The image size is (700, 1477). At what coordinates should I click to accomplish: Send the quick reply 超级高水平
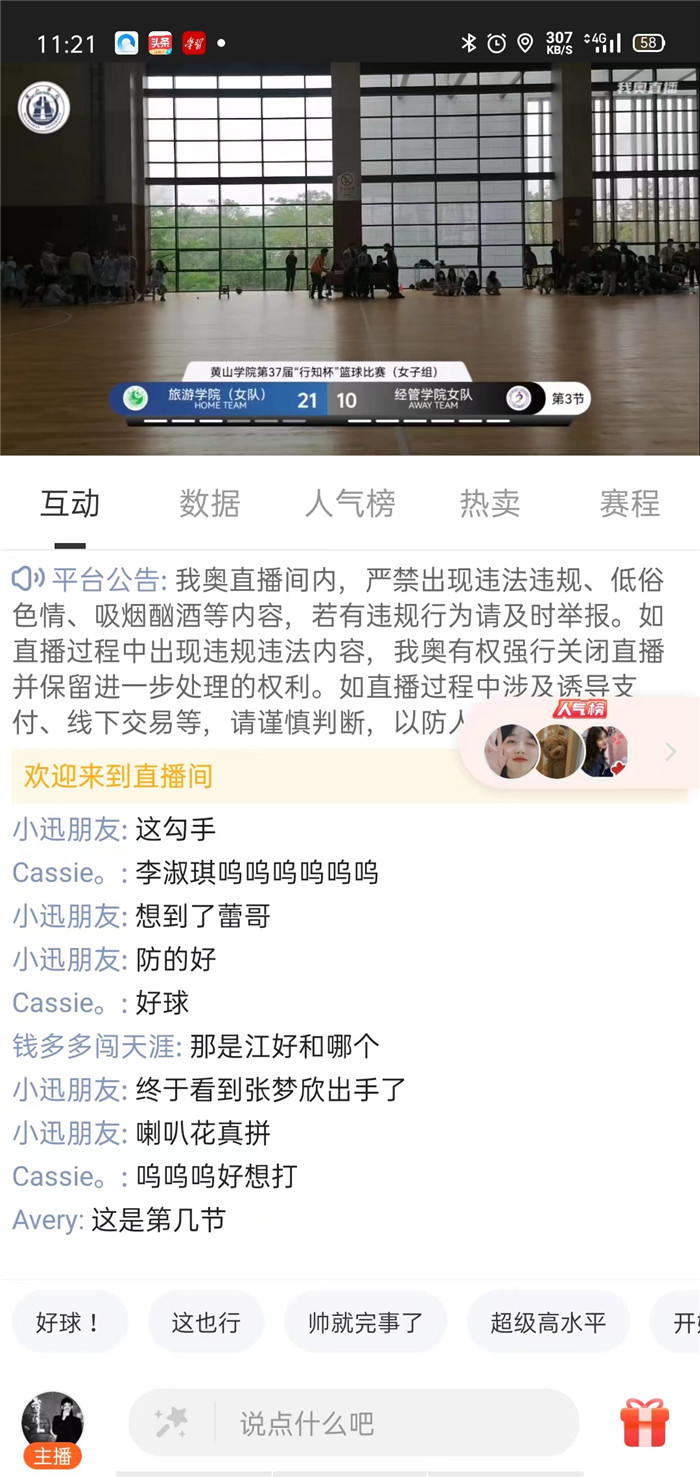pos(548,1322)
